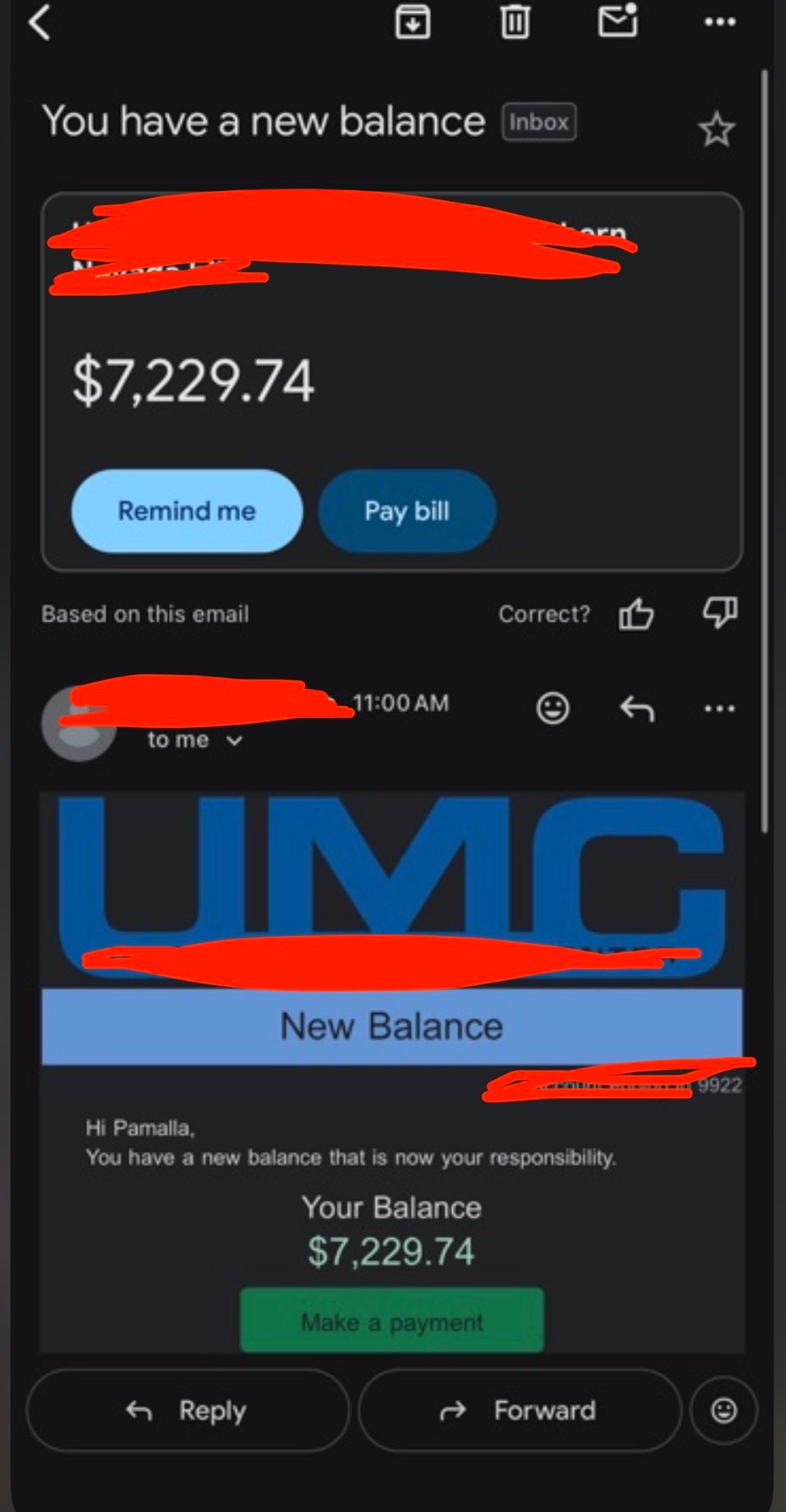The width and height of the screenshot is (786, 1512).
Task: Give thumbs up to bill summary
Action: click(636, 614)
